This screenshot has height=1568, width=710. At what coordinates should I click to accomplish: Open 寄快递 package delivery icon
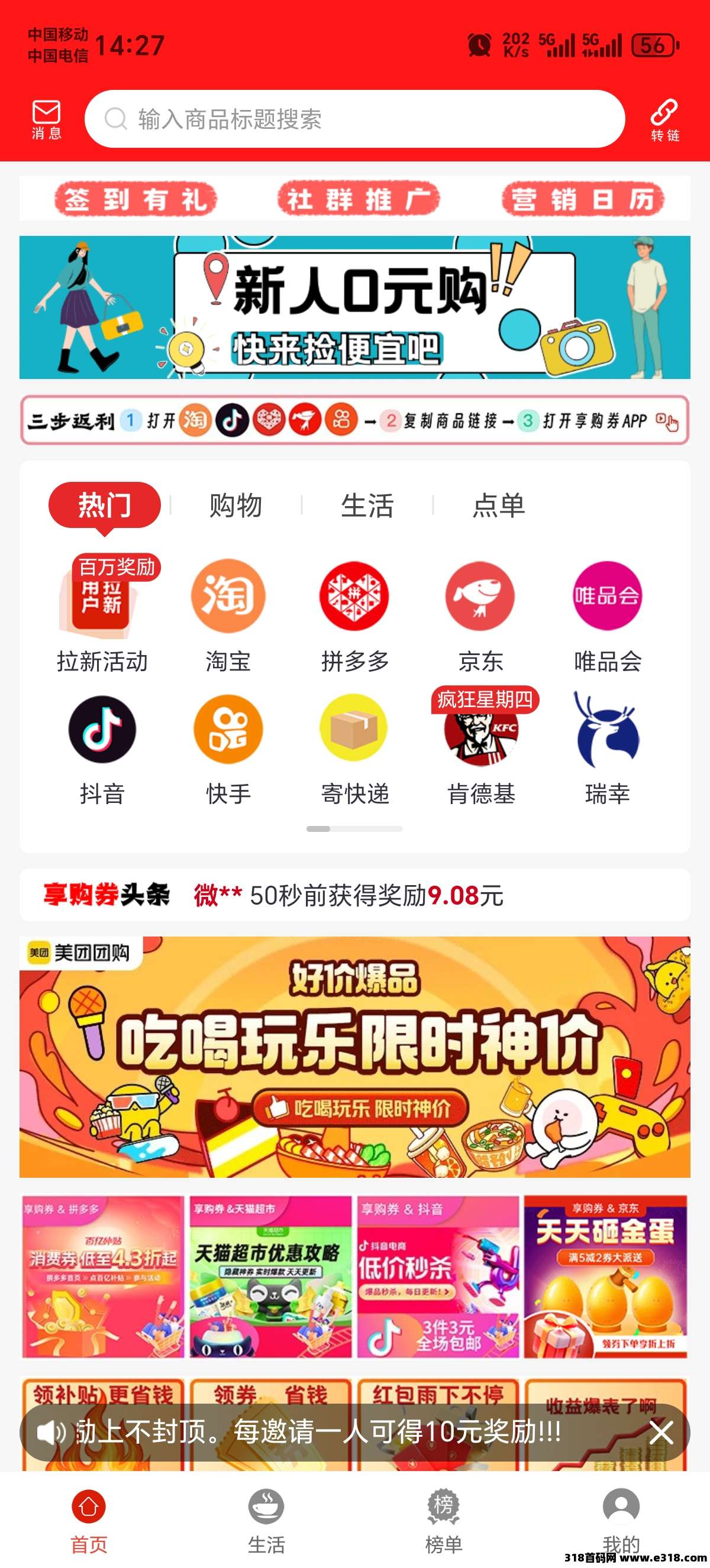353,728
